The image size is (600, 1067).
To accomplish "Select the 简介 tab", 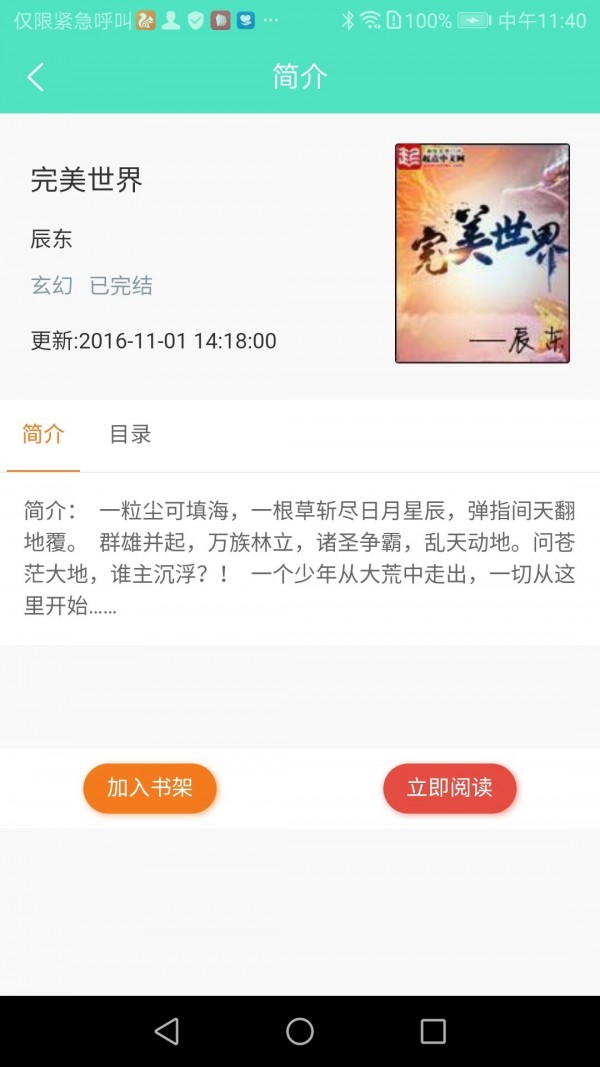I will pyautogui.click(x=43, y=434).
